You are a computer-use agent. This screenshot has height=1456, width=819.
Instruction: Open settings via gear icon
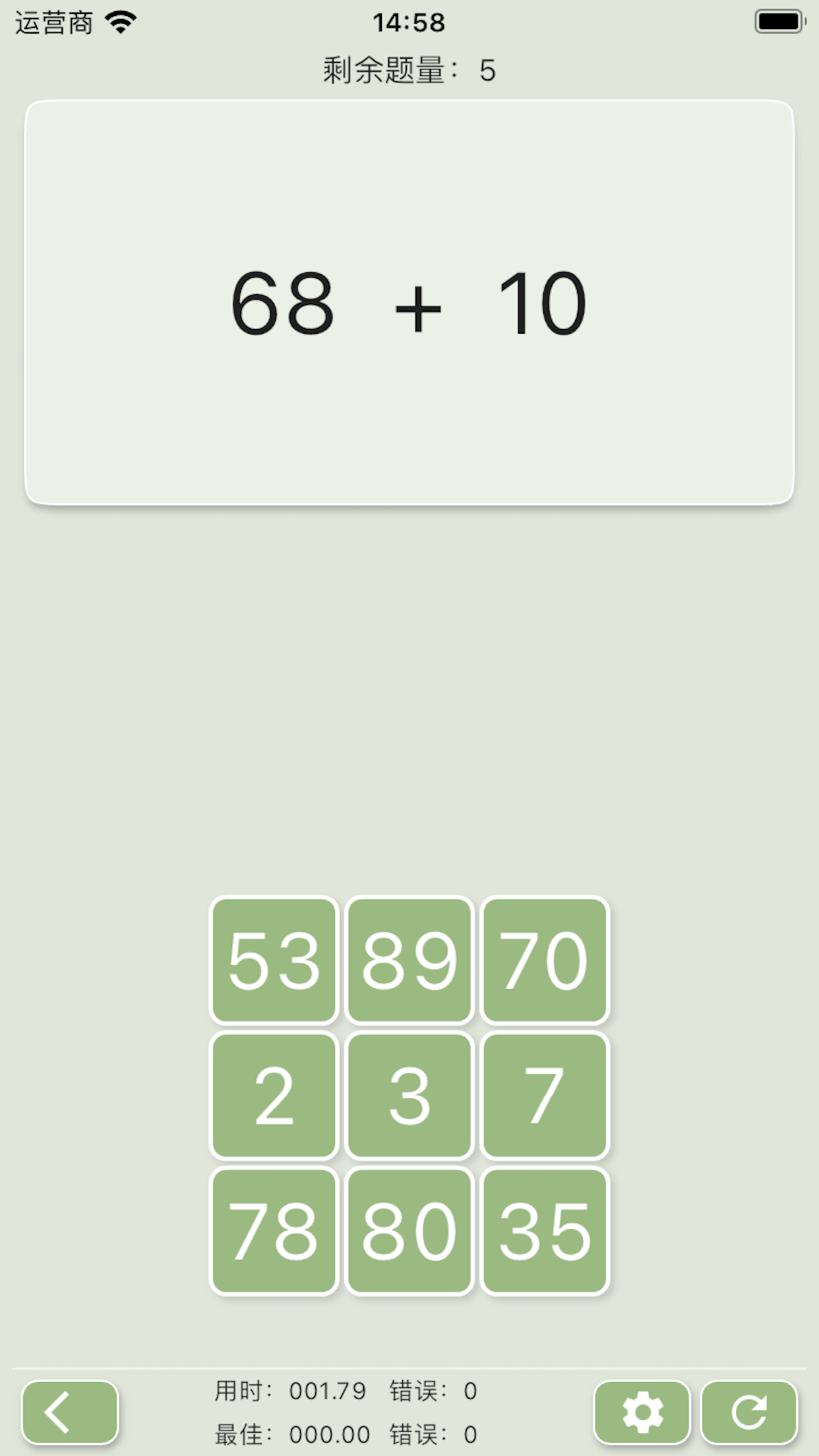(642, 1412)
